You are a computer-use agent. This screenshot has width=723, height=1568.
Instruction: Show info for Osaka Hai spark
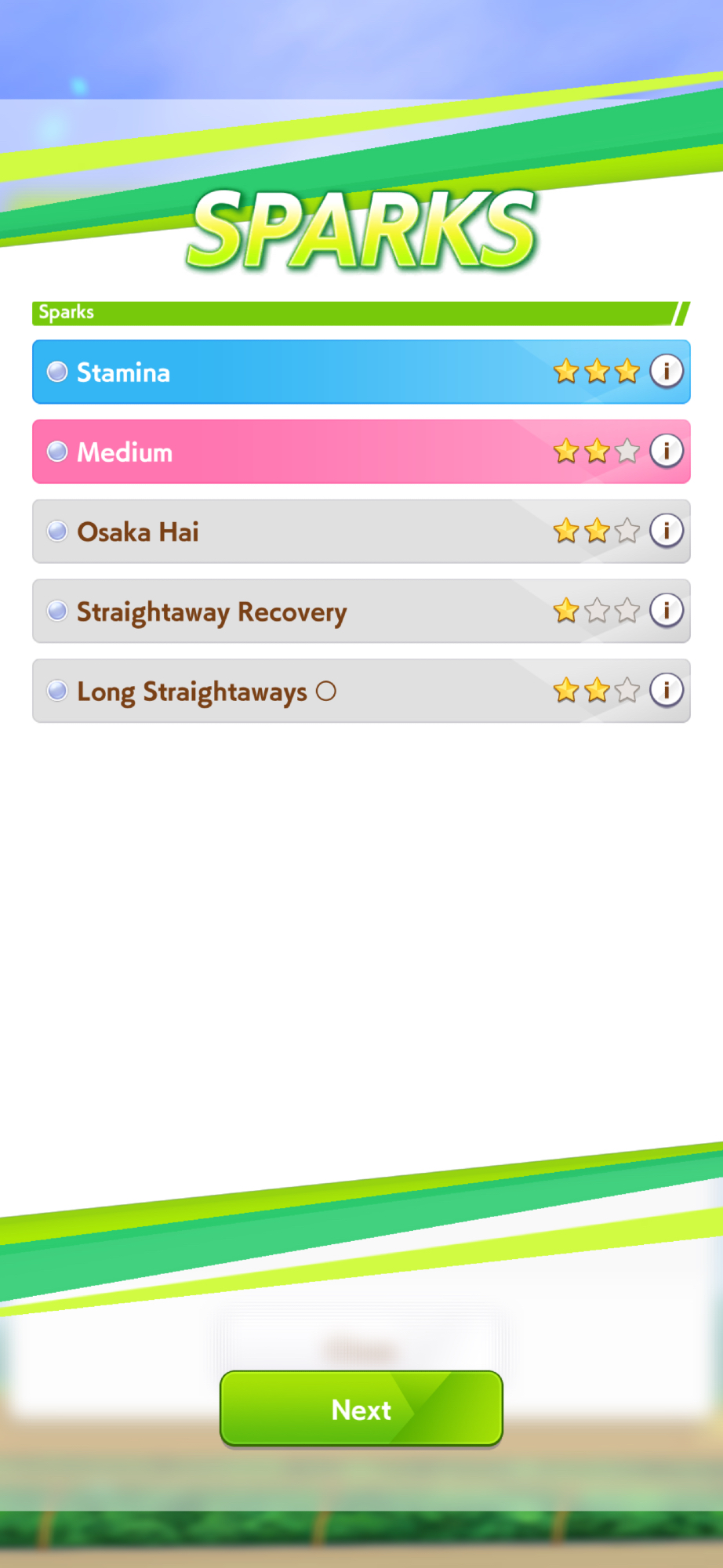pyautogui.click(x=666, y=532)
